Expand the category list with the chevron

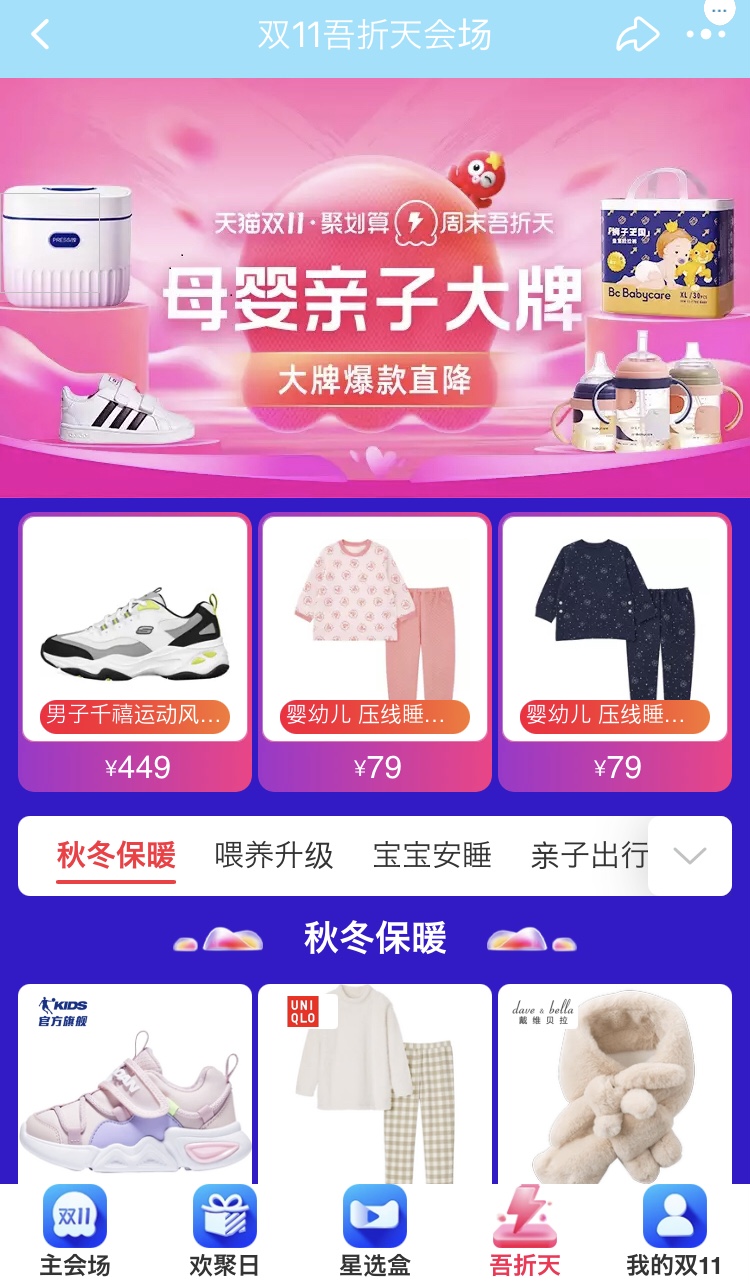(690, 856)
